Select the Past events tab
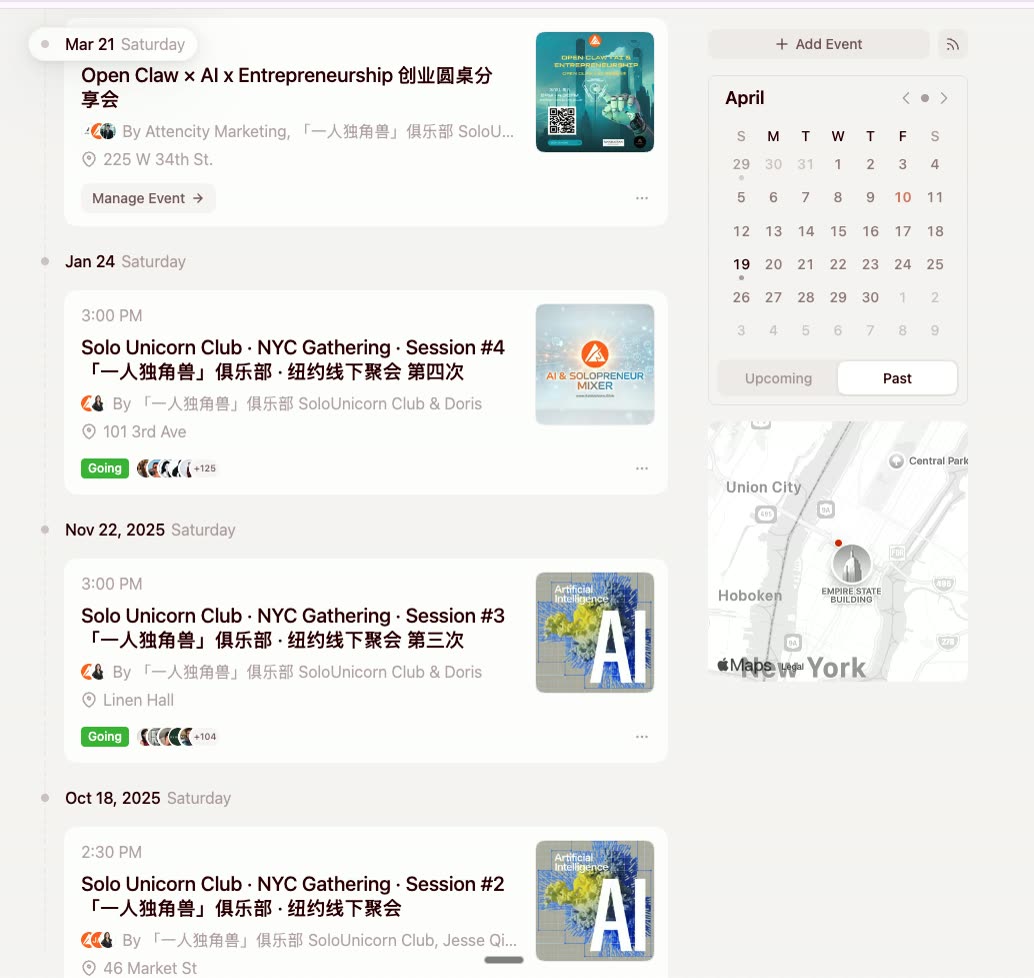Screen dimensions: 1034x978 (x=897, y=378)
